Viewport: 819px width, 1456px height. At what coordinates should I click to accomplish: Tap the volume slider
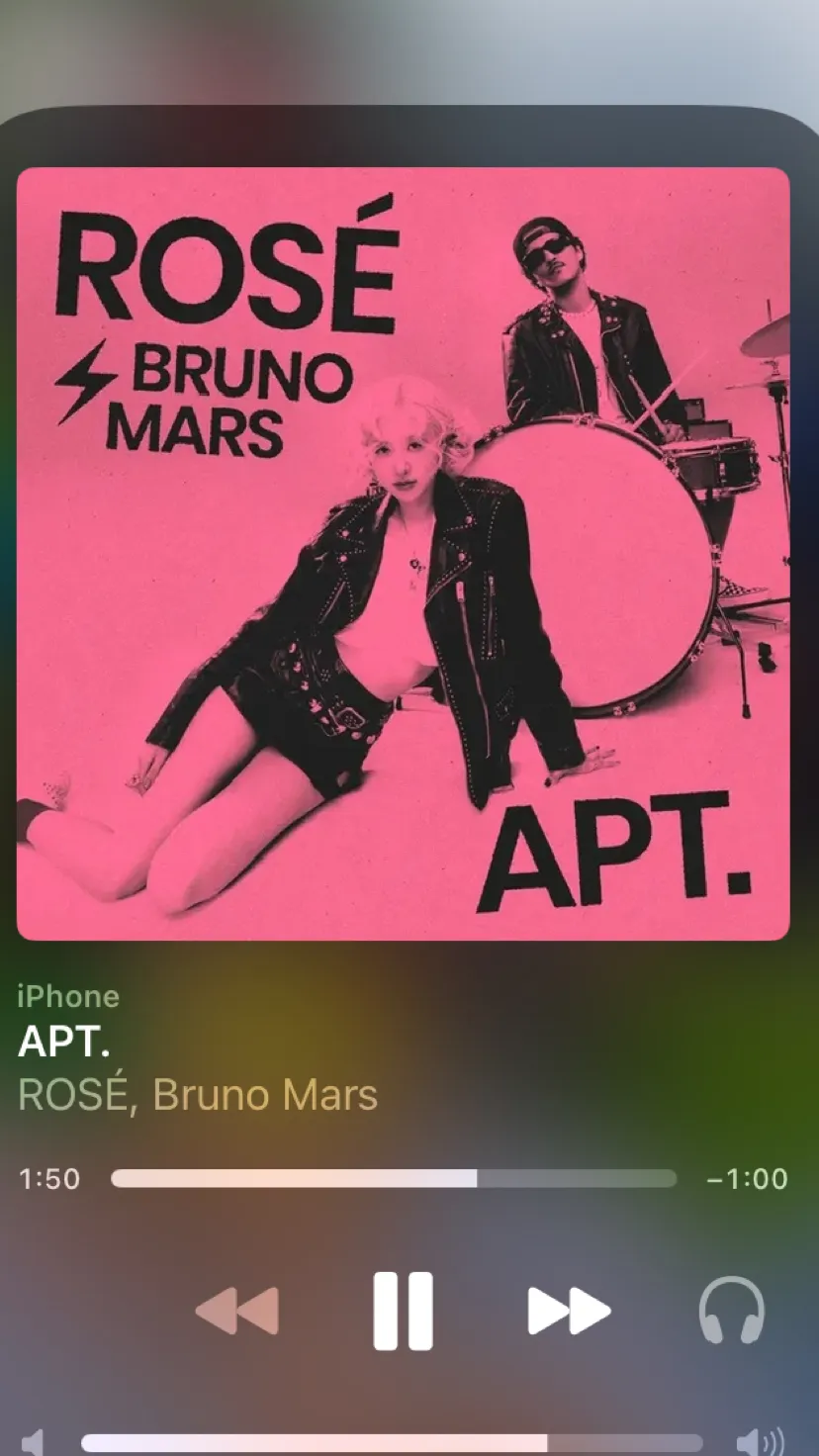coord(392,1443)
